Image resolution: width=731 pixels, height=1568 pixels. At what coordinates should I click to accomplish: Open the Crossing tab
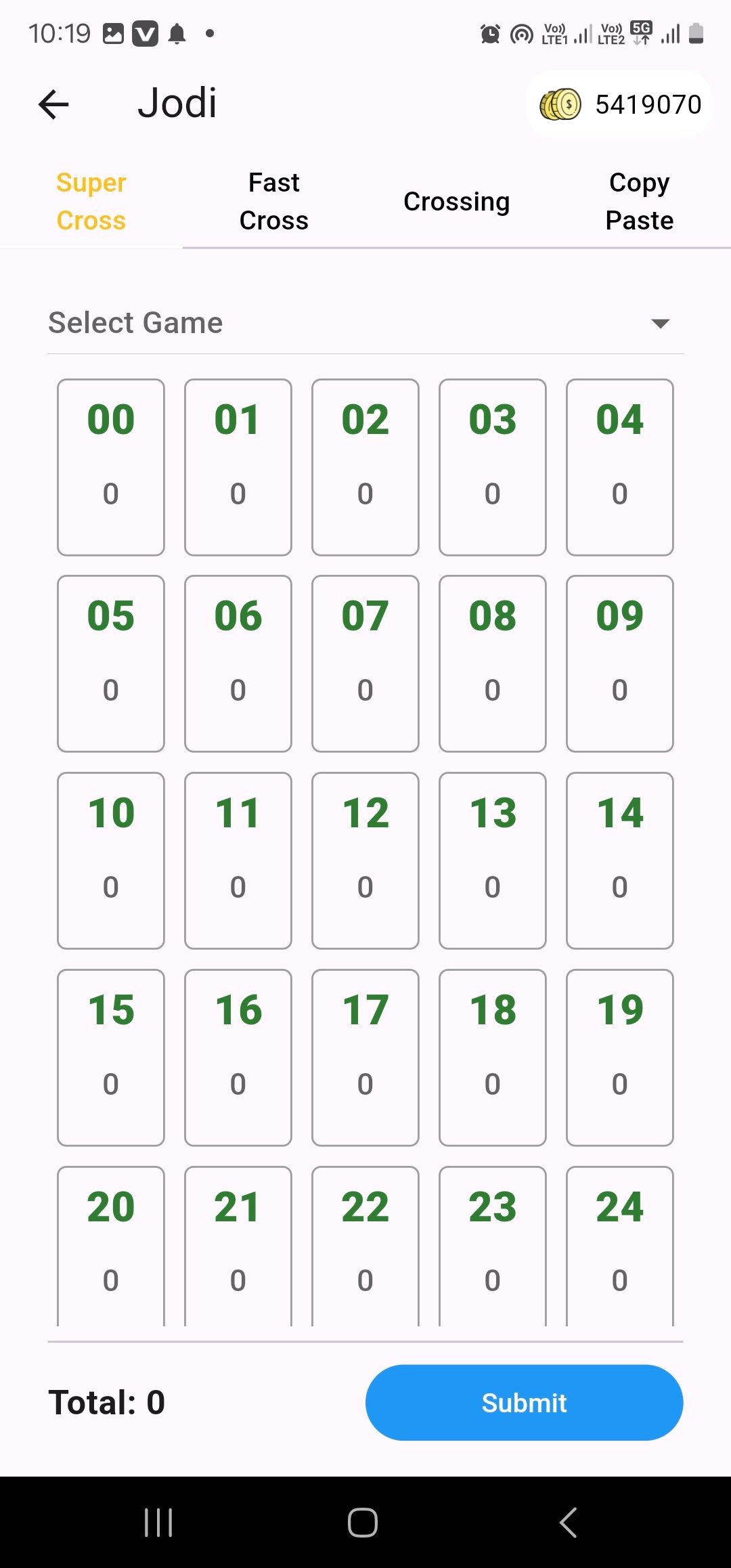[x=457, y=202]
